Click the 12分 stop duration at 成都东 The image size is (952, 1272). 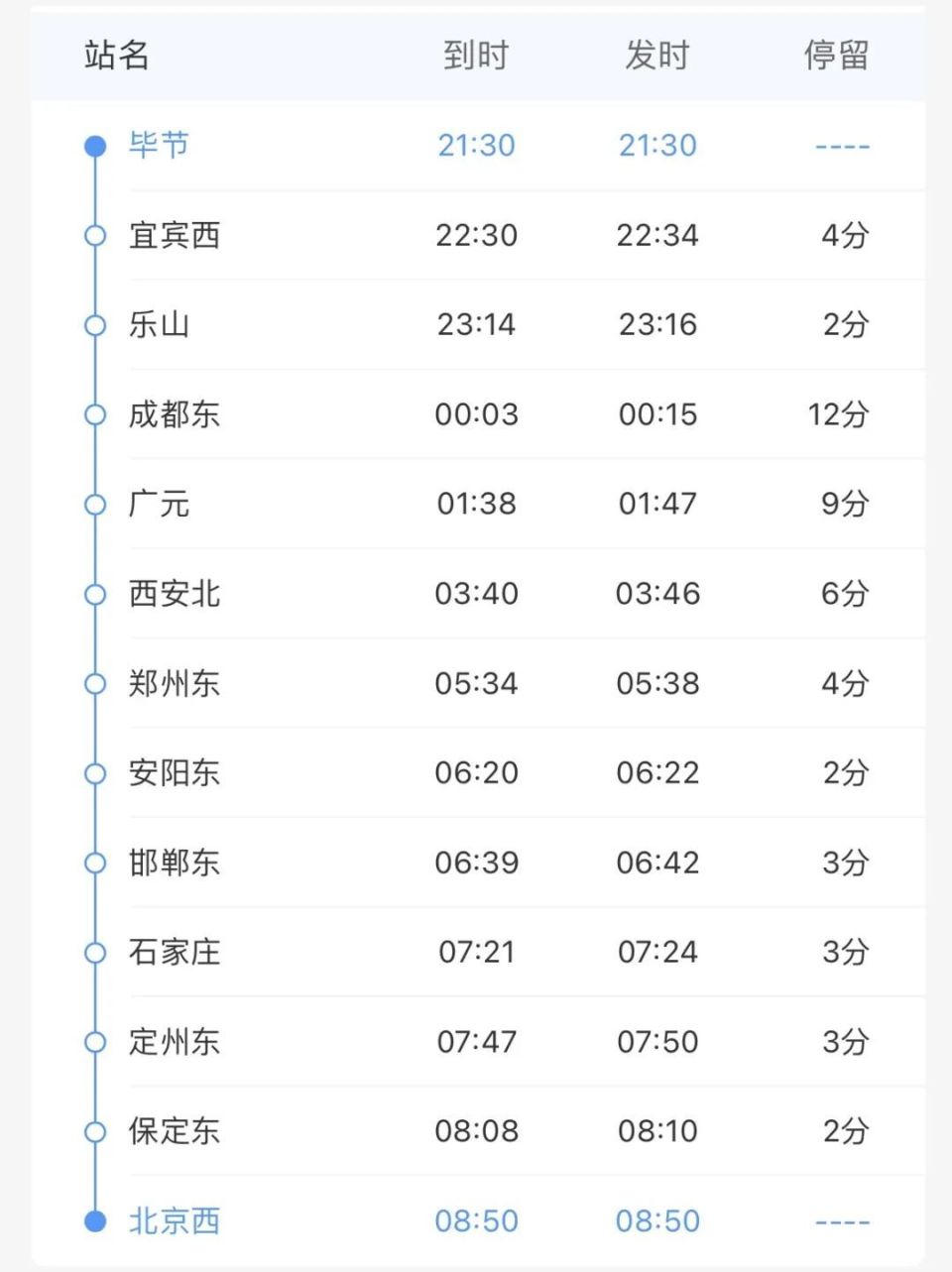(840, 415)
